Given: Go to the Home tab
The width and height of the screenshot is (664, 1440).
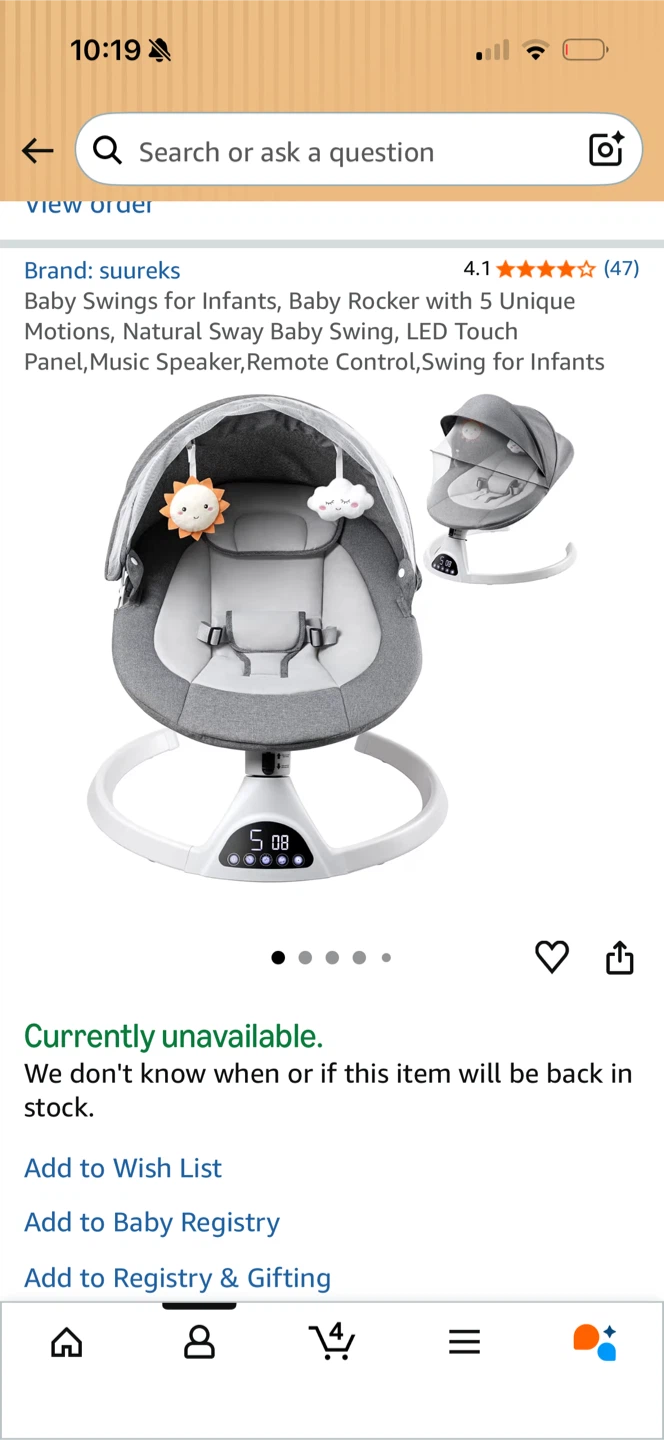Looking at the screenshot, I should coord(67,1342).
